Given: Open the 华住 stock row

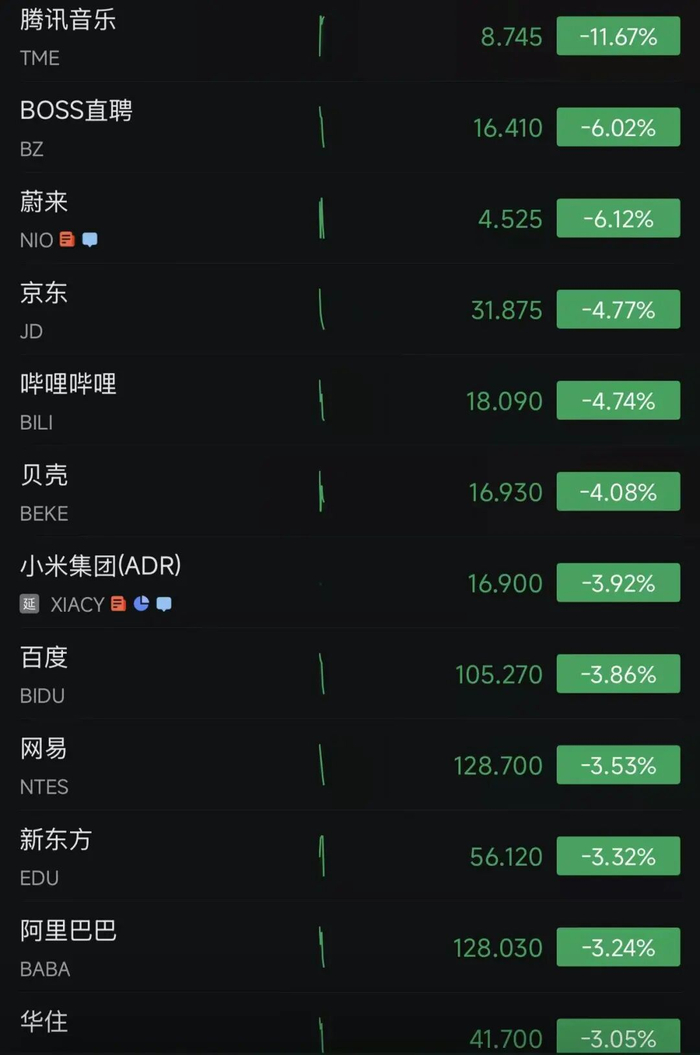Looking at the screenshot, I should coord(350,1025).
